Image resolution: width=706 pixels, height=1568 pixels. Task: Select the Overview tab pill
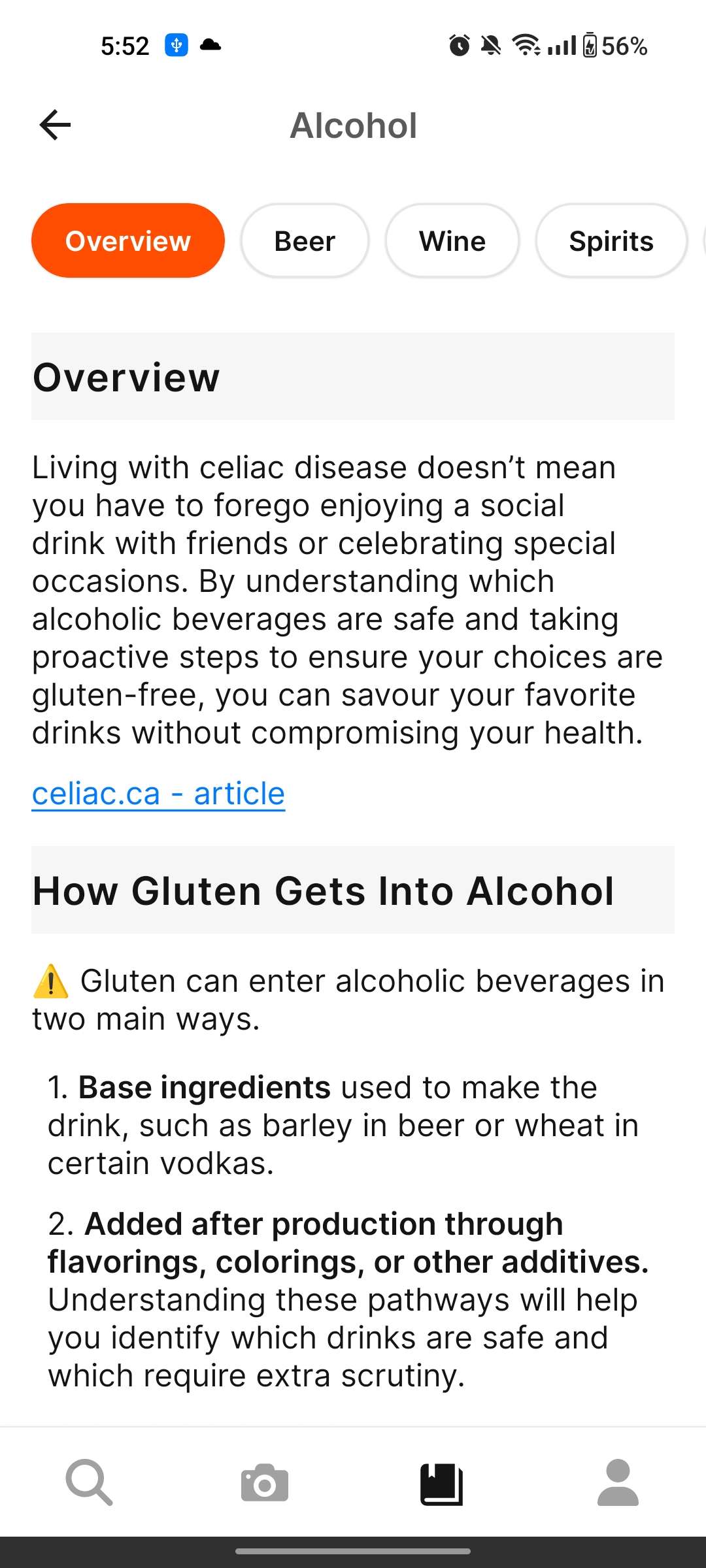coord(127,240)
